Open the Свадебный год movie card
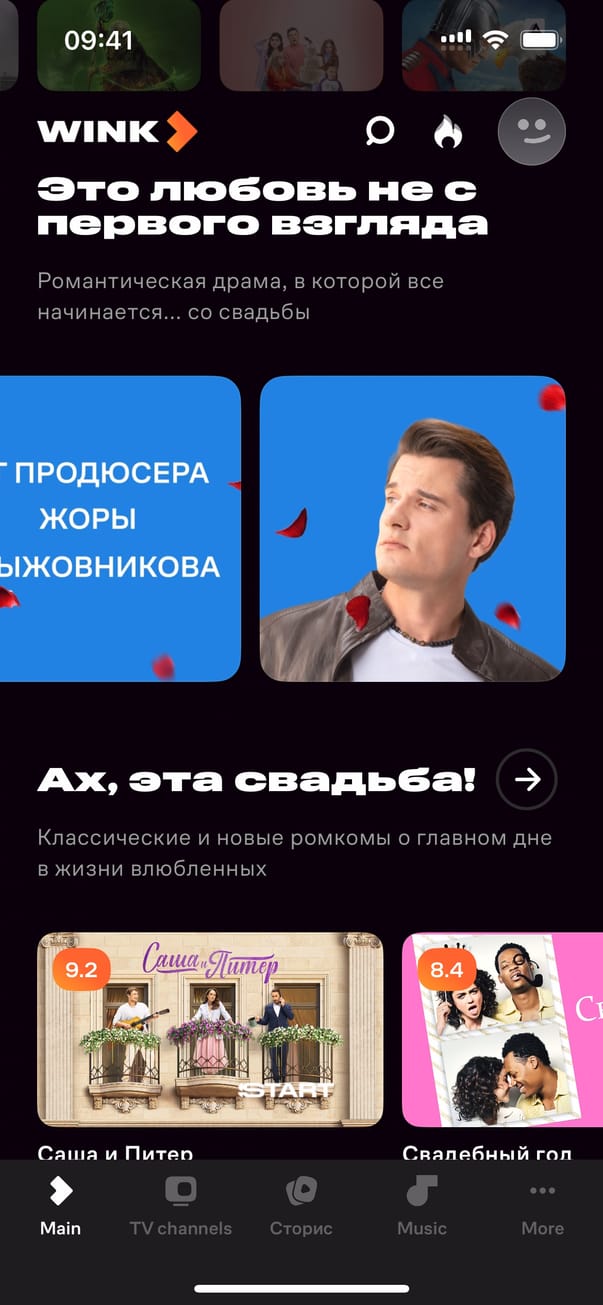Screen dimensions: 603x1305 click(502, 1030)
